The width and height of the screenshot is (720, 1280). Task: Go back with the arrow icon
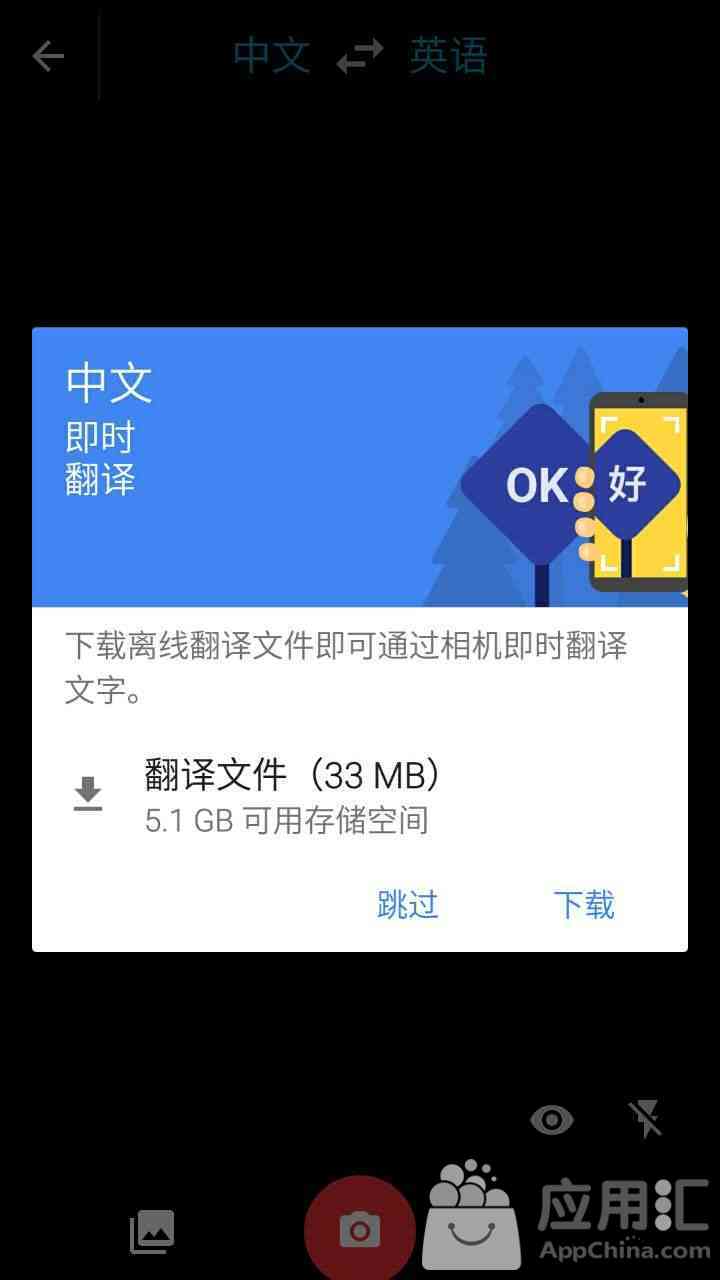click(48, 56)
